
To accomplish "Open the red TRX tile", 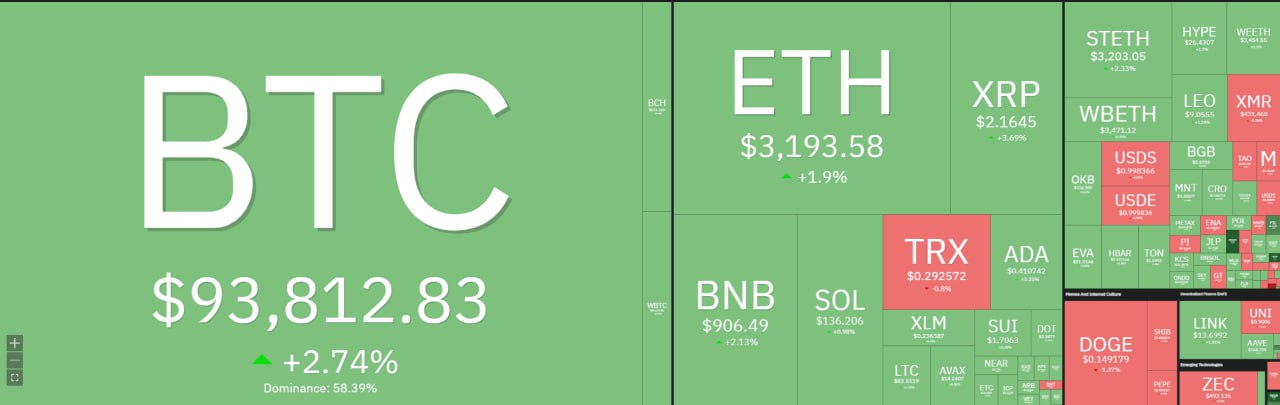I will click(x=936, y=261).
